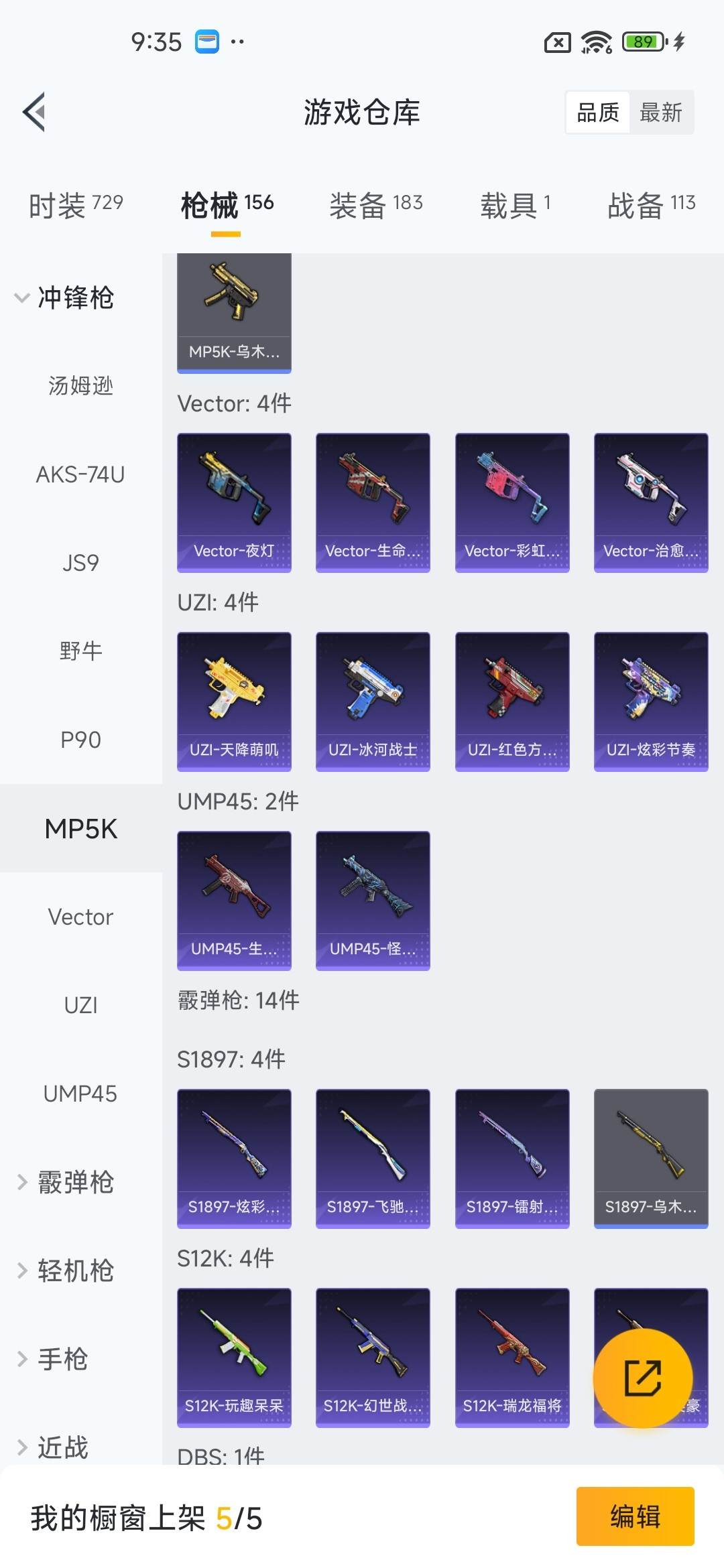The height and width of the screenshot is (1568, 724).
Task: Switch to the 时装 tab
Action: pos(76,204)
